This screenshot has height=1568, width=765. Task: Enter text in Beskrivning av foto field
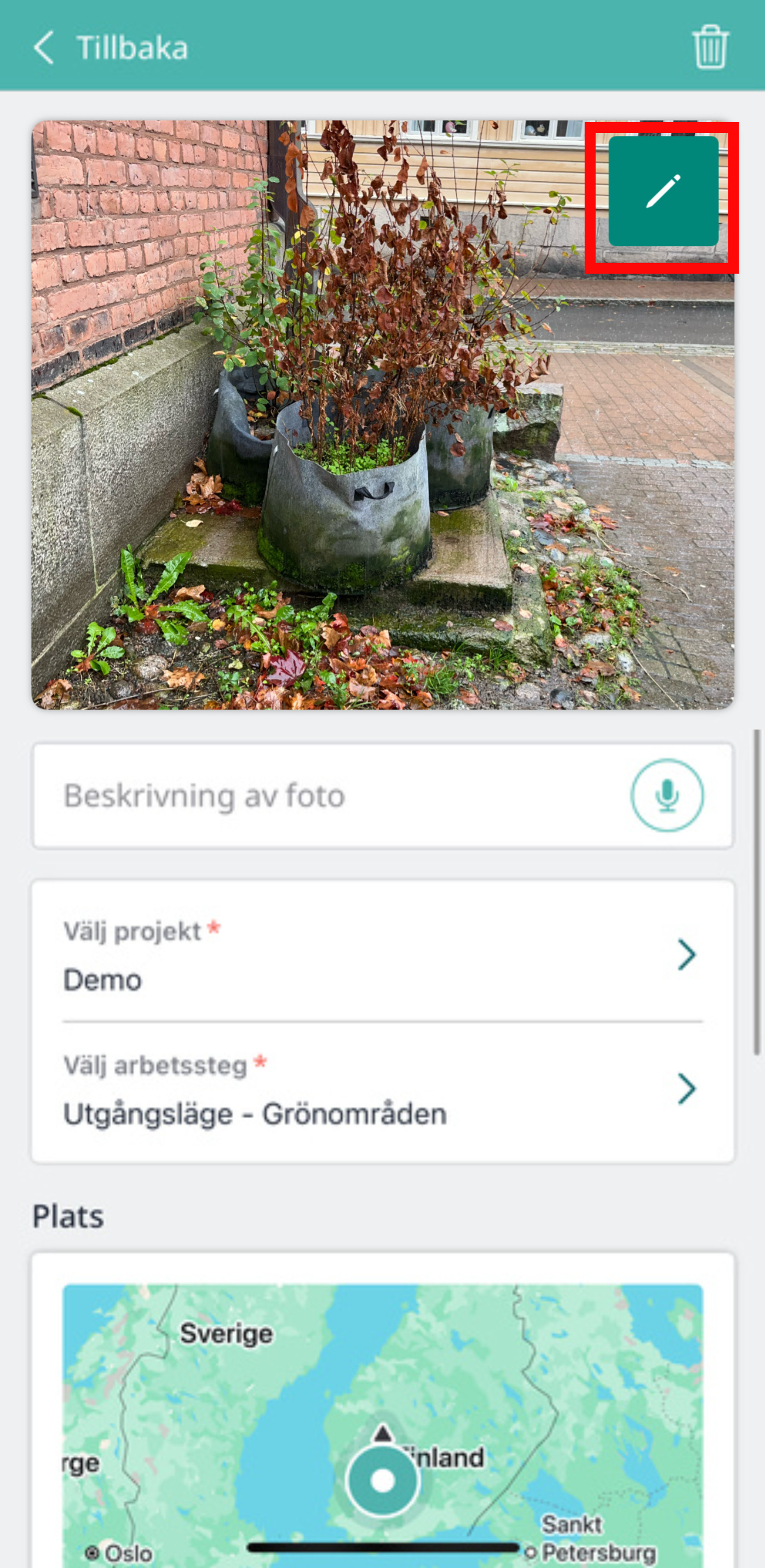(x=329, y=796)
